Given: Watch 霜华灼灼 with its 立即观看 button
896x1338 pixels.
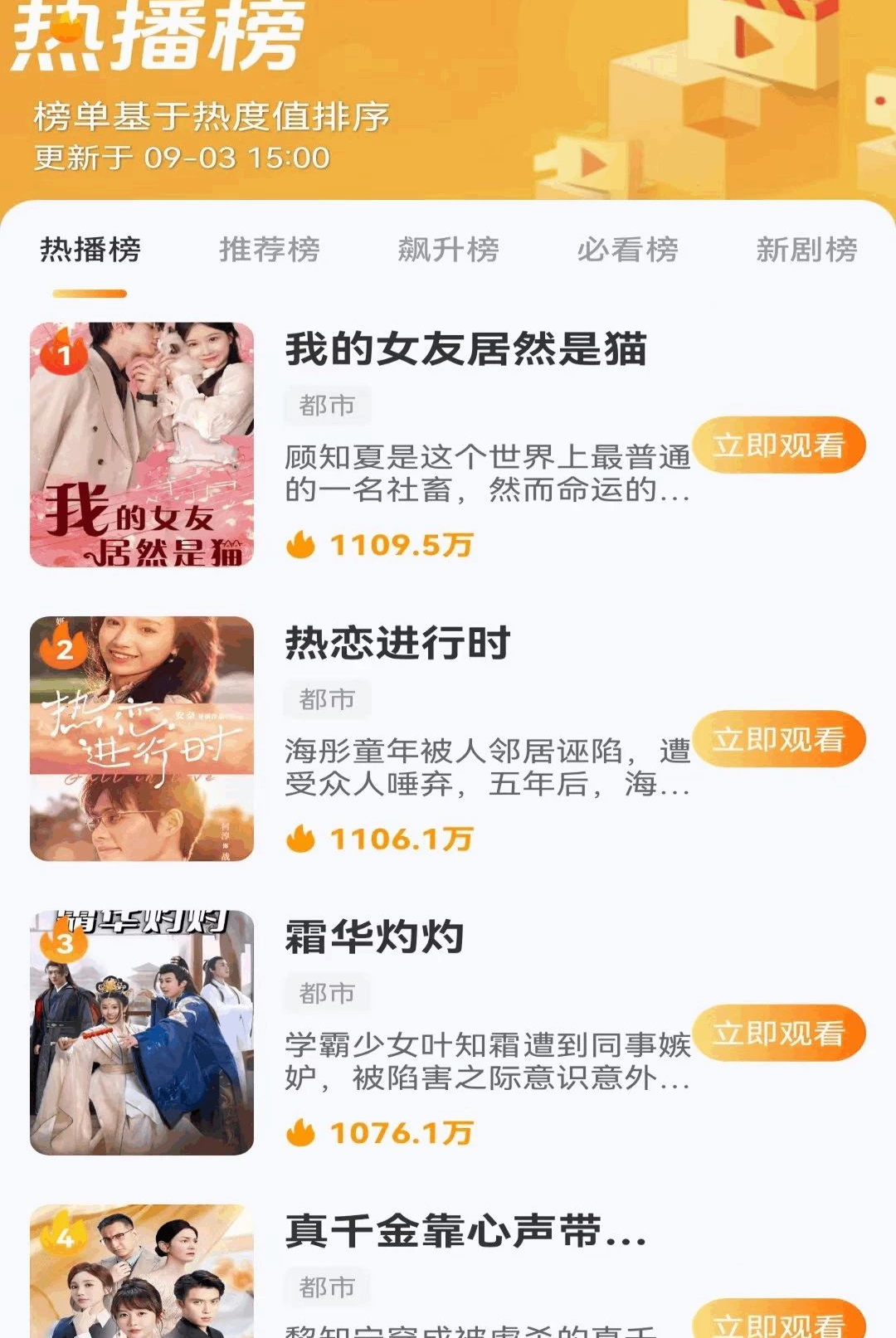Looking at the screenshot, I should click(x=779, y=1033).
